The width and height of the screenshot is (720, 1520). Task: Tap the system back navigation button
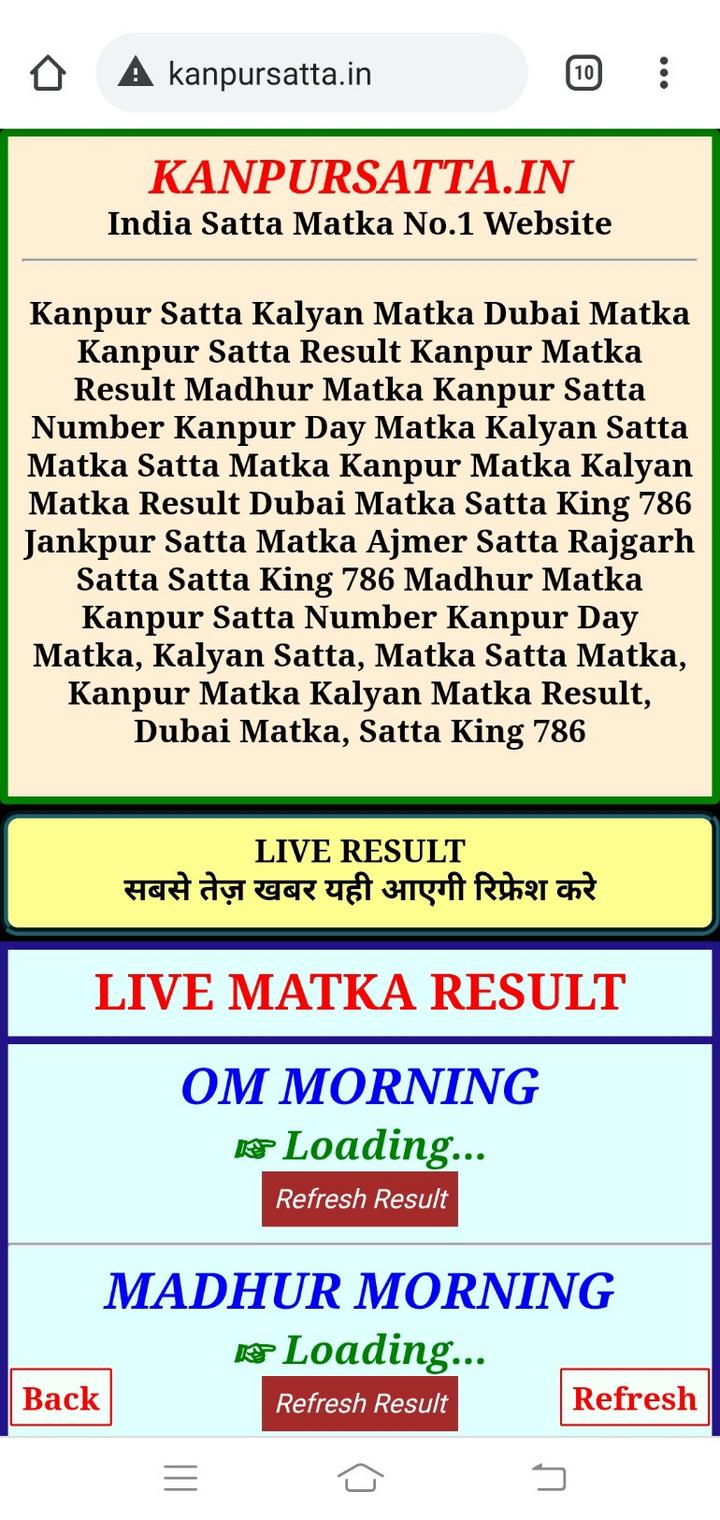point(548,1477)
